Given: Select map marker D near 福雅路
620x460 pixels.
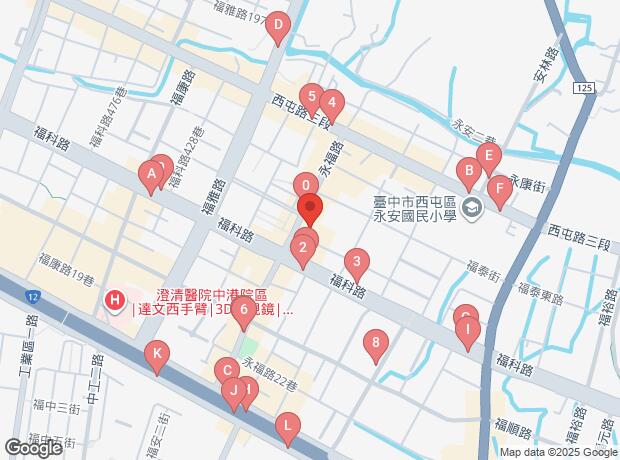Looking at the screenshot, I should [x=278, y=28].
